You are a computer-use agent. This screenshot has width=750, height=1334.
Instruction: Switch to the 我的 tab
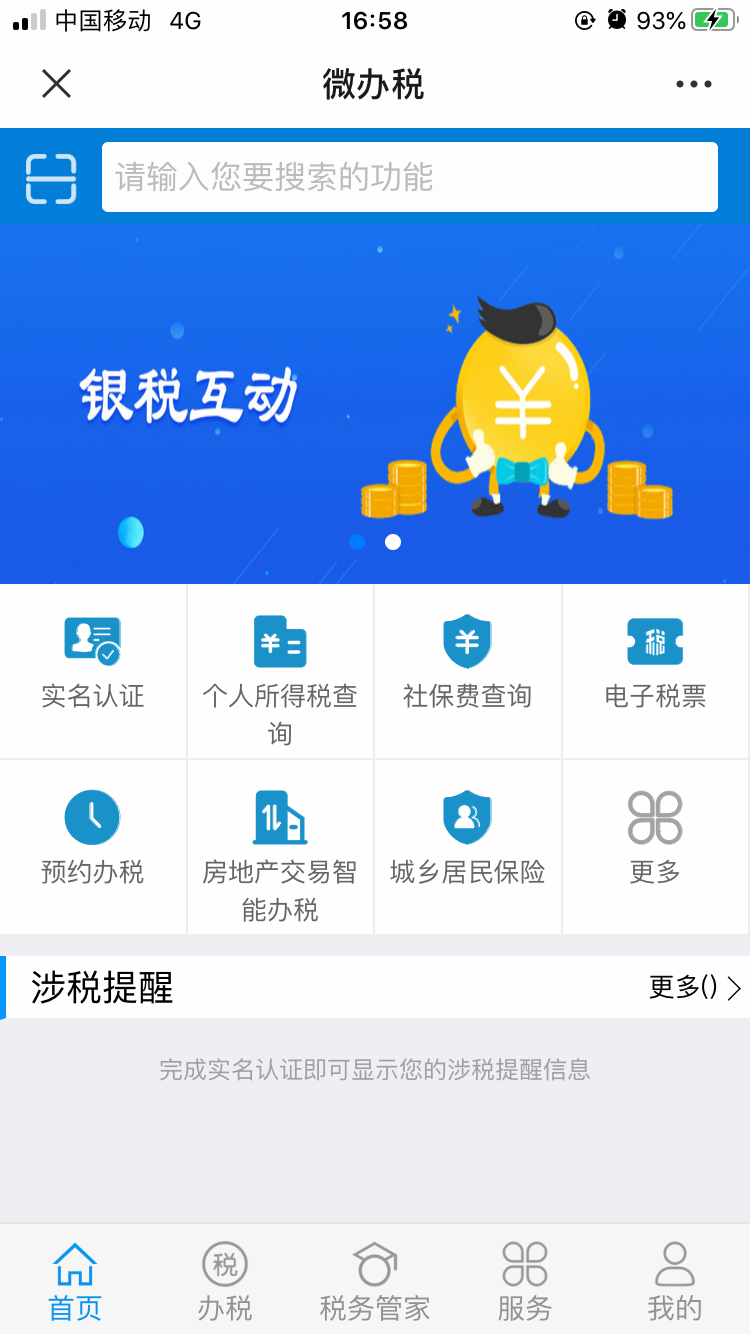coord(675,1281)
